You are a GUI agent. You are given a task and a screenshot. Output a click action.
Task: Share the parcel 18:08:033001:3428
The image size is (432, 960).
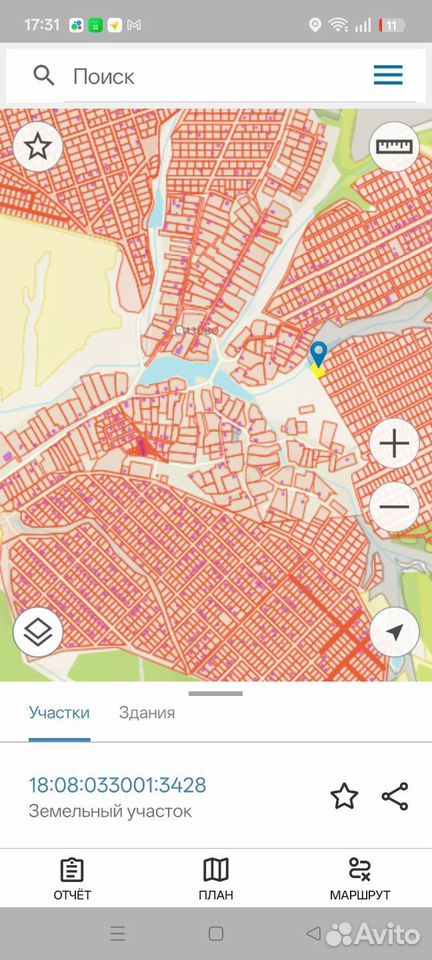(x=395, y=796)
